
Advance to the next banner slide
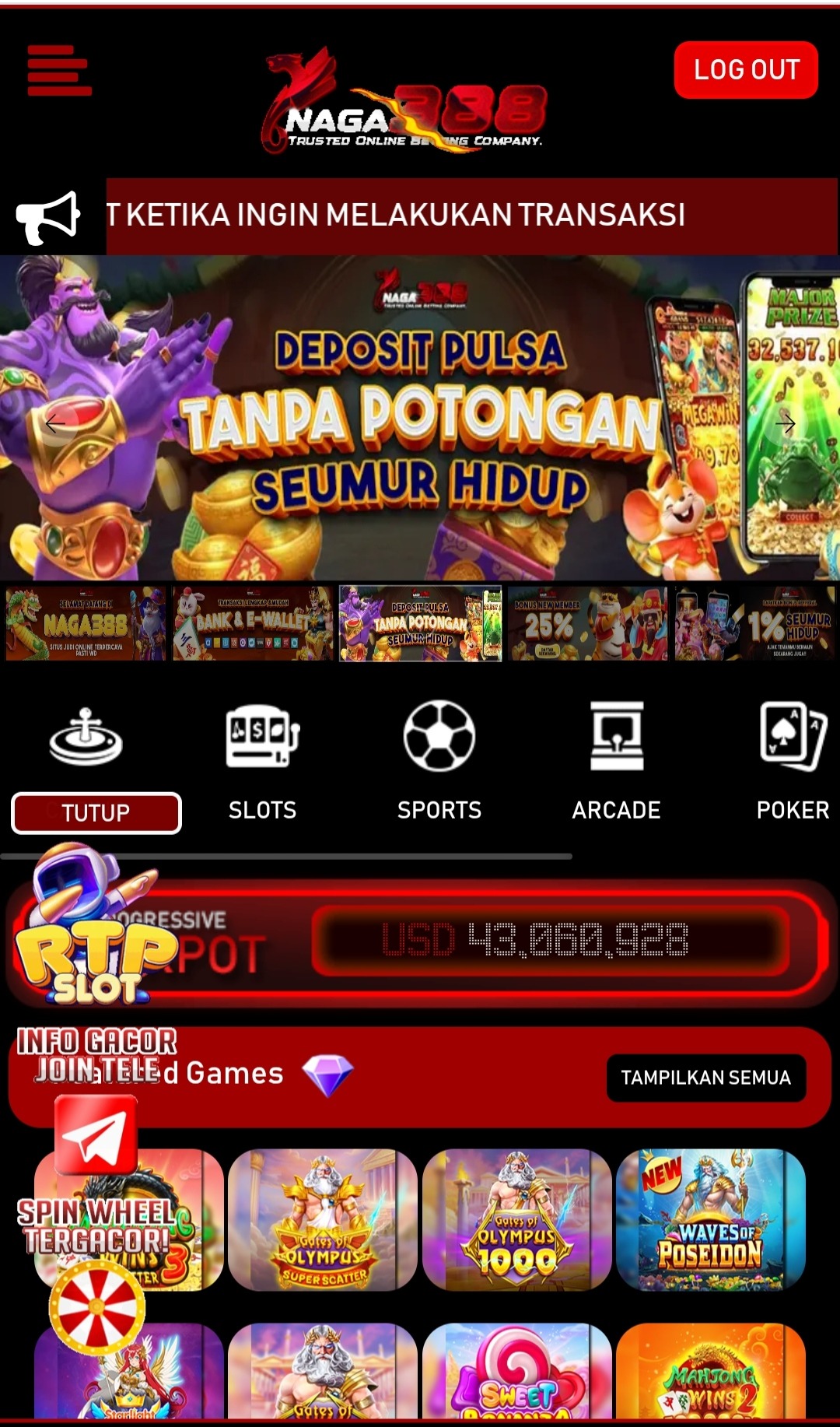coord(786,424)
